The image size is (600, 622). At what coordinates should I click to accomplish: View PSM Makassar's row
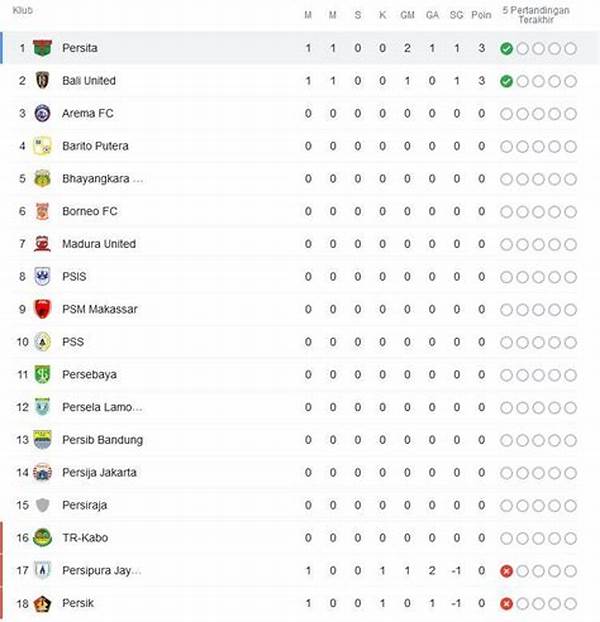click(99, 309)
